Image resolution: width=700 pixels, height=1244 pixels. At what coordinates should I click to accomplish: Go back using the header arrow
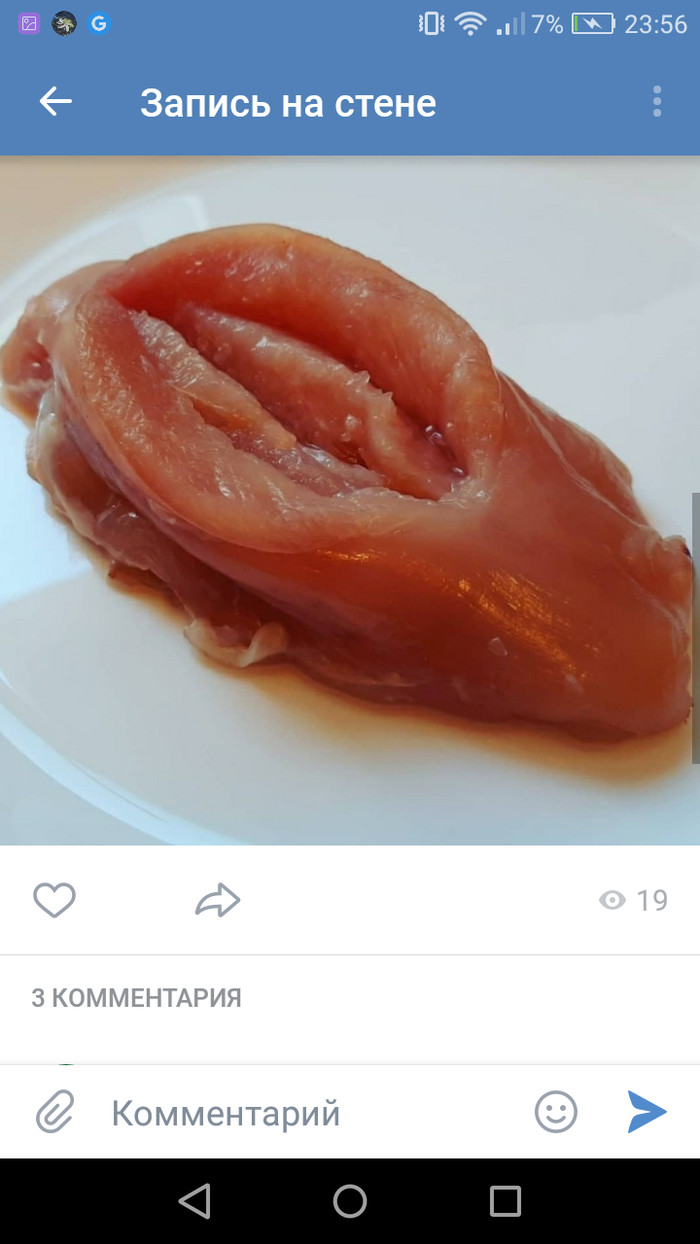(55, 101)
